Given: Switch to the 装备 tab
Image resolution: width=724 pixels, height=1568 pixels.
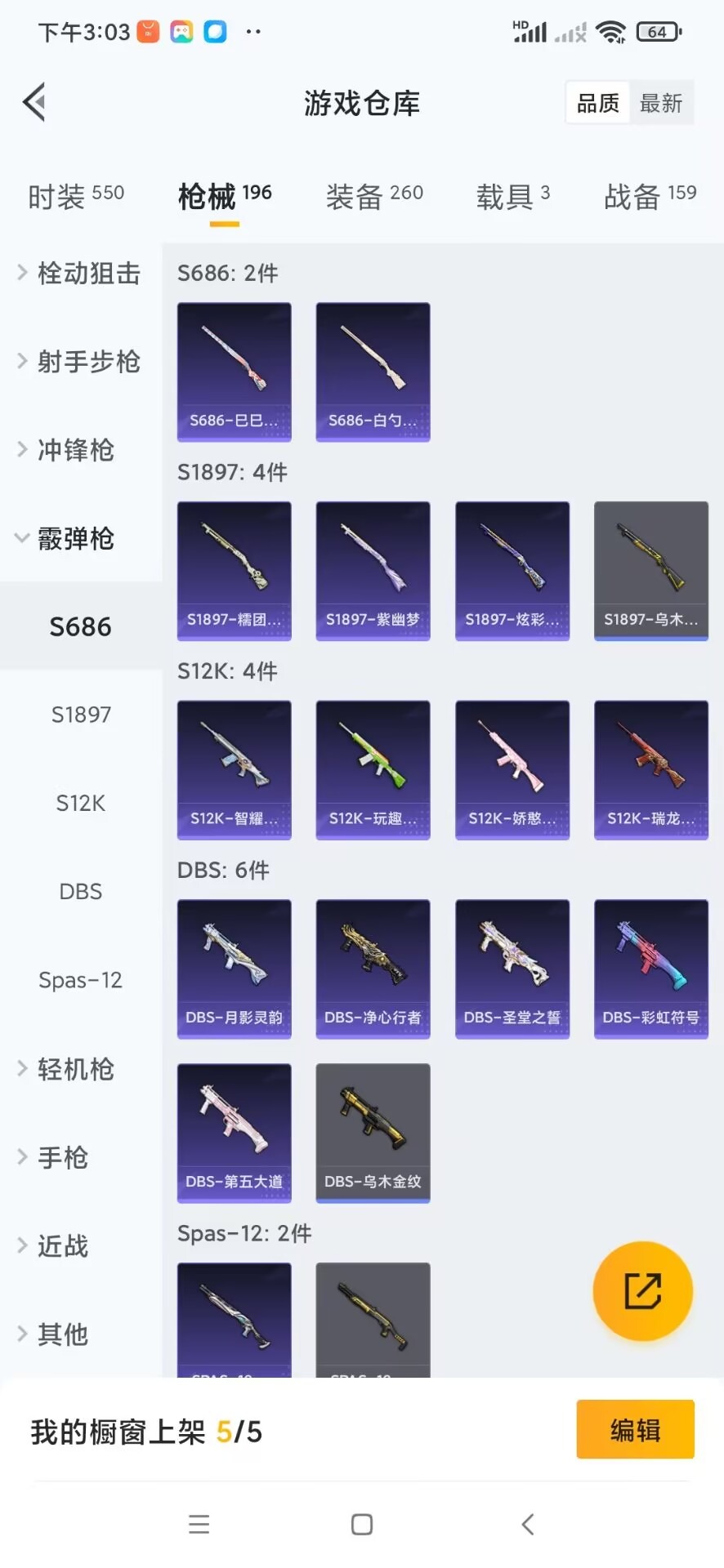Looking at the screenshot, I should click(x=374, y=196).
